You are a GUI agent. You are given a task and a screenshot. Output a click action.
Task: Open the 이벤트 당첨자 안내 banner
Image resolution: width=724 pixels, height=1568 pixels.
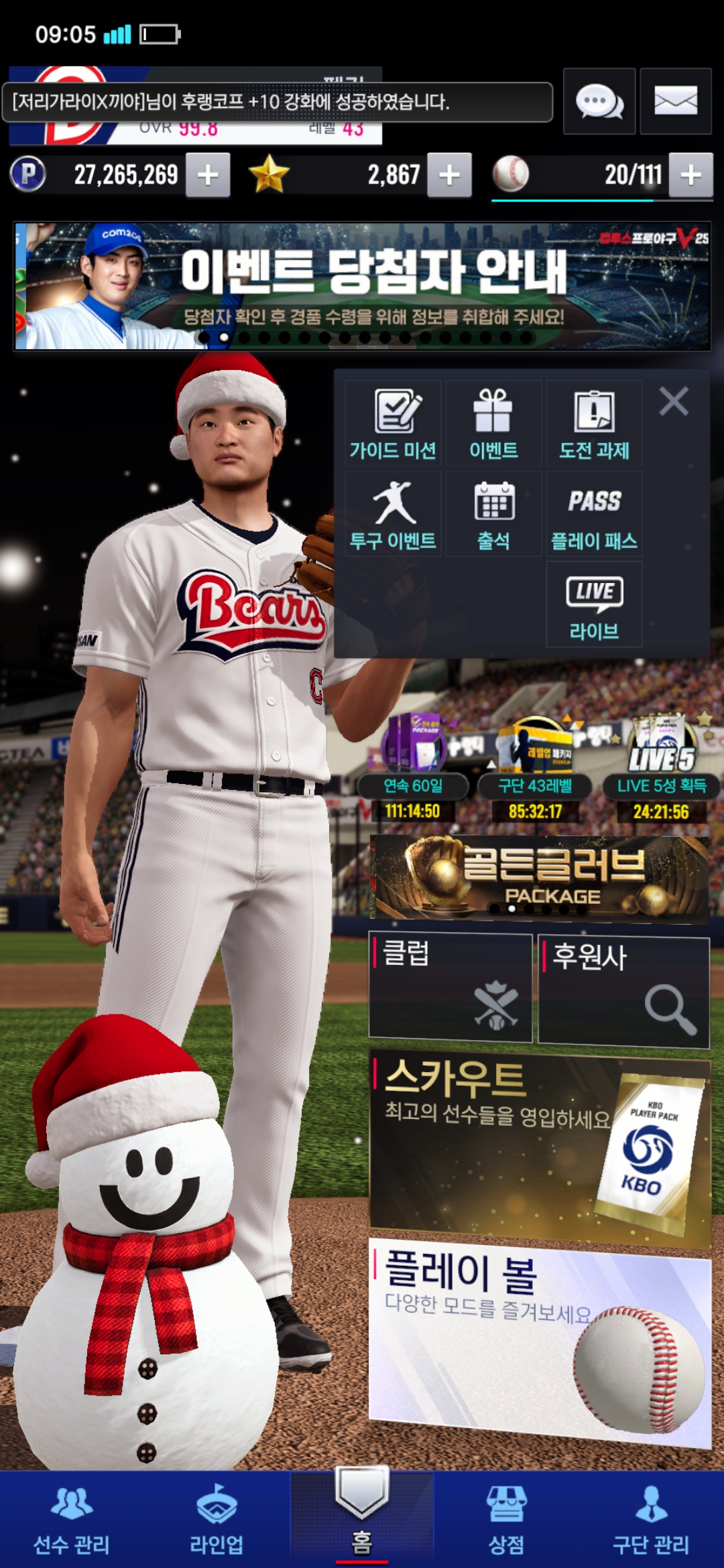362,286
